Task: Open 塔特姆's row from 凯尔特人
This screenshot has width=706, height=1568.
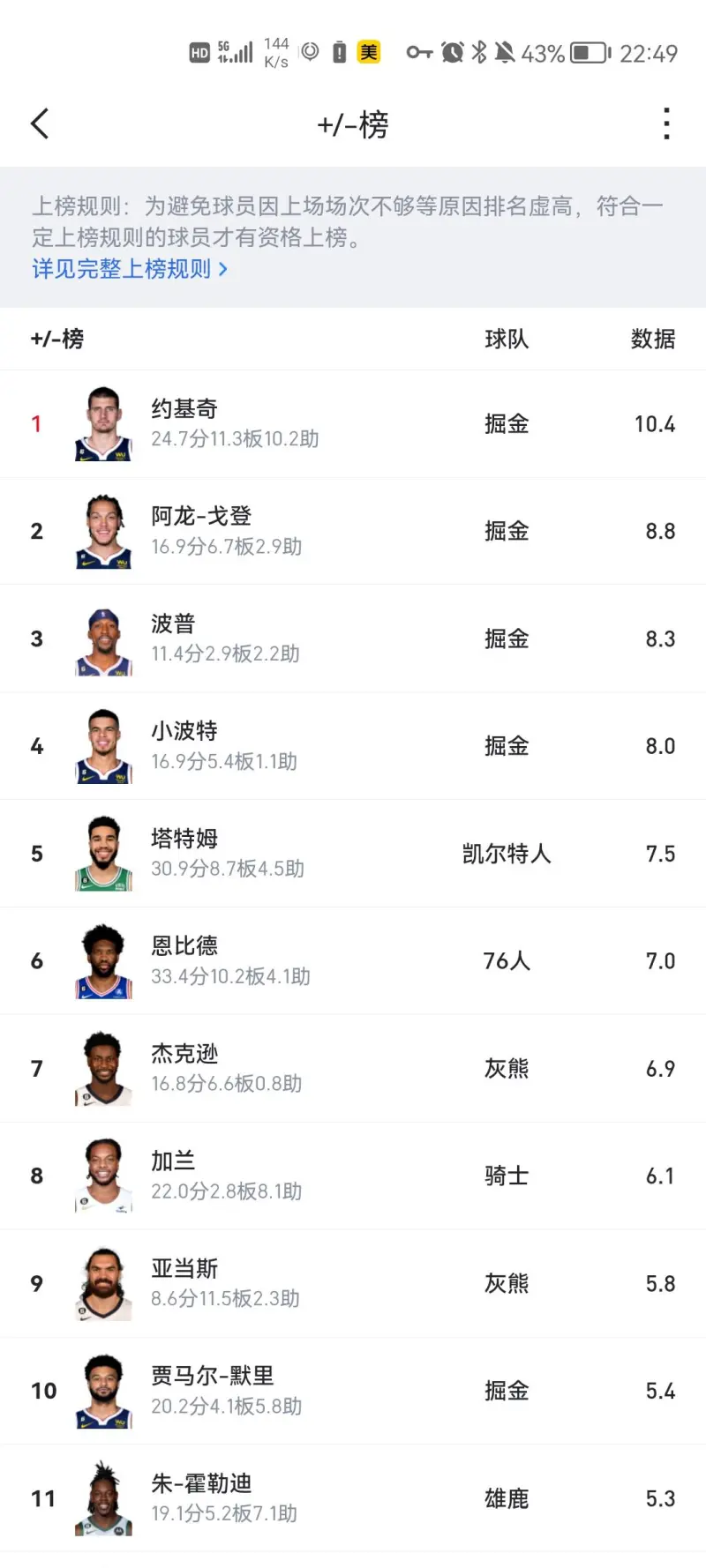Action: pos(353,854)
